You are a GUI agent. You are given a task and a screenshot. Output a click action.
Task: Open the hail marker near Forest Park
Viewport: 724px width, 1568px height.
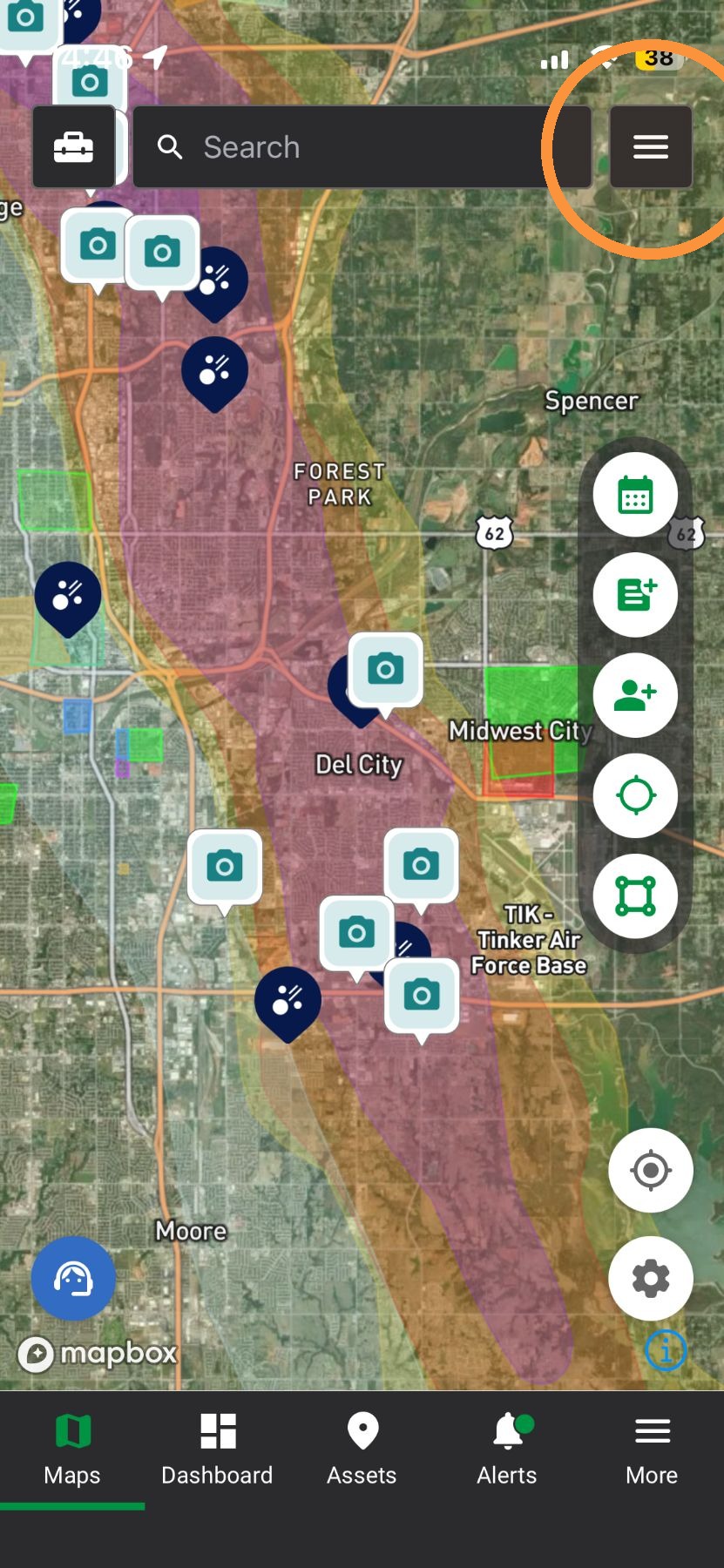point(214,371)
